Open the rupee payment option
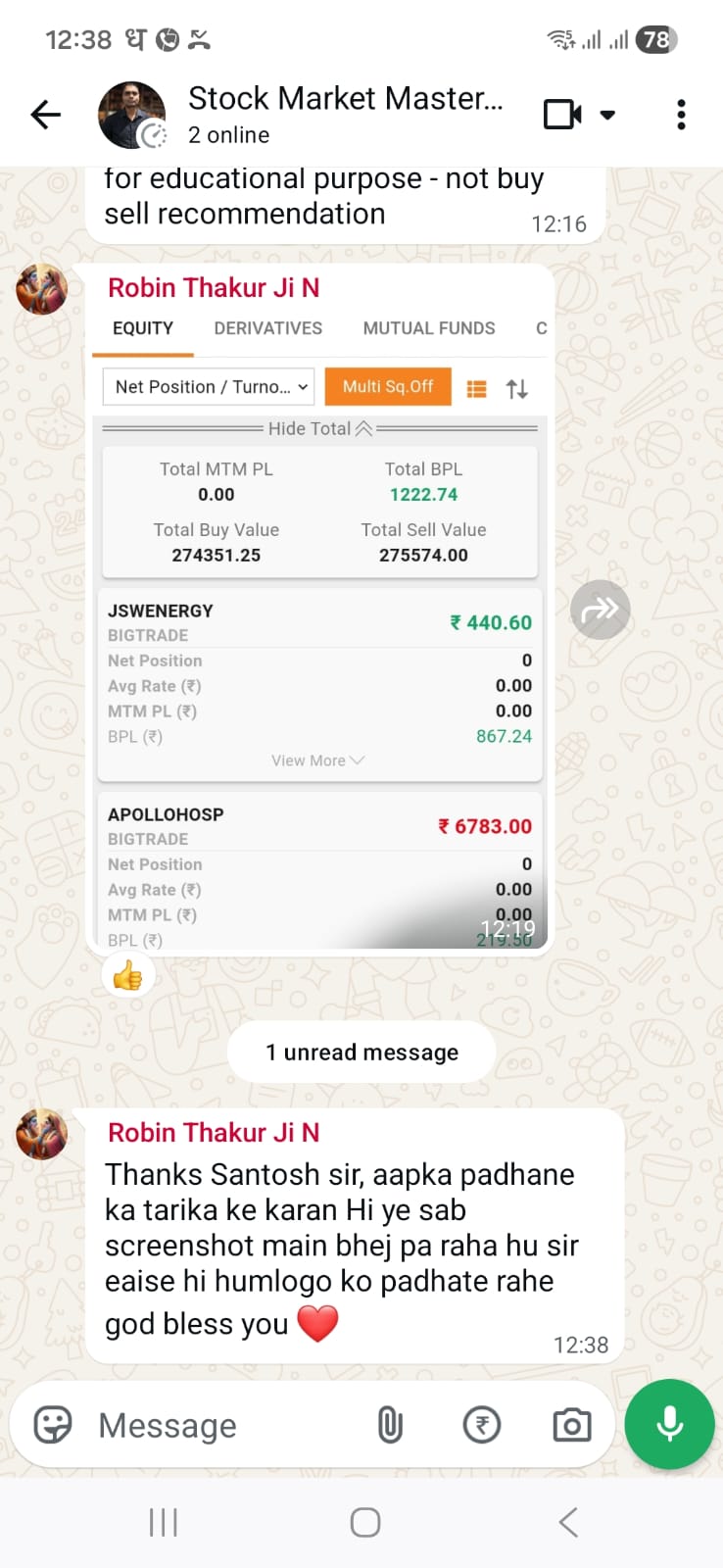 [x=481, y=1424]
